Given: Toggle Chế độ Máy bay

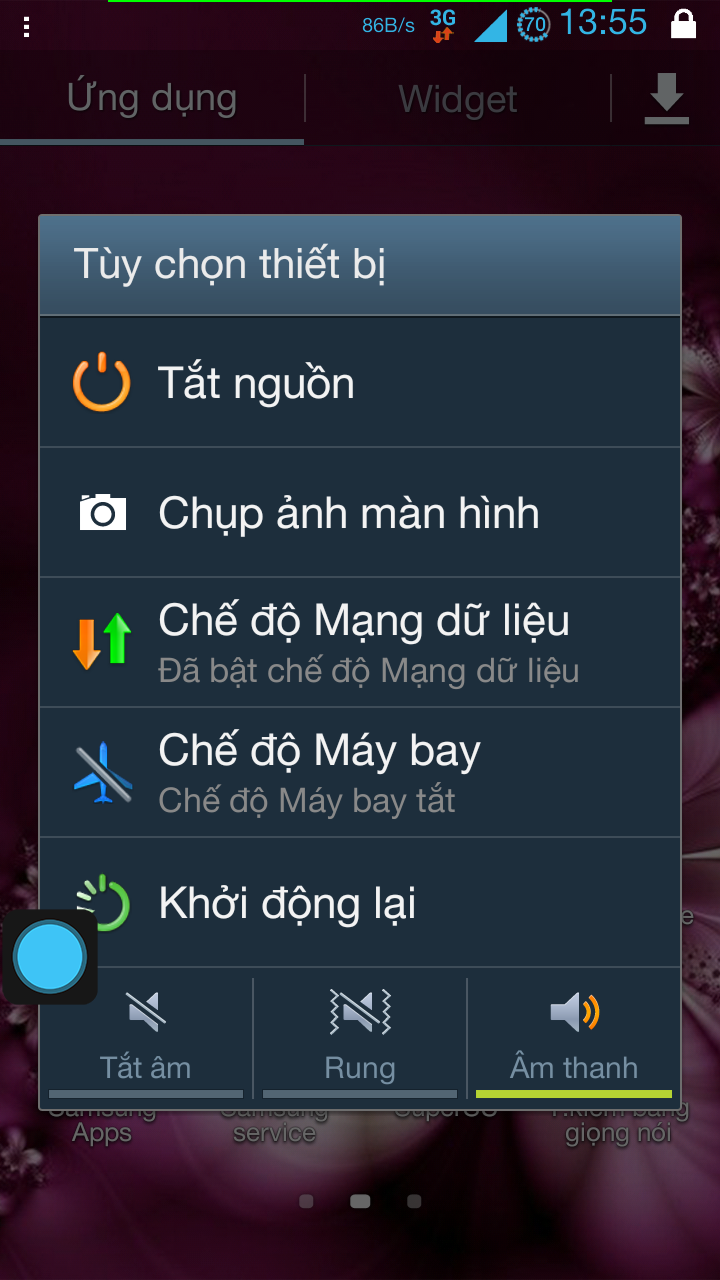Looking at the screenshot, I should pos(360,772).
